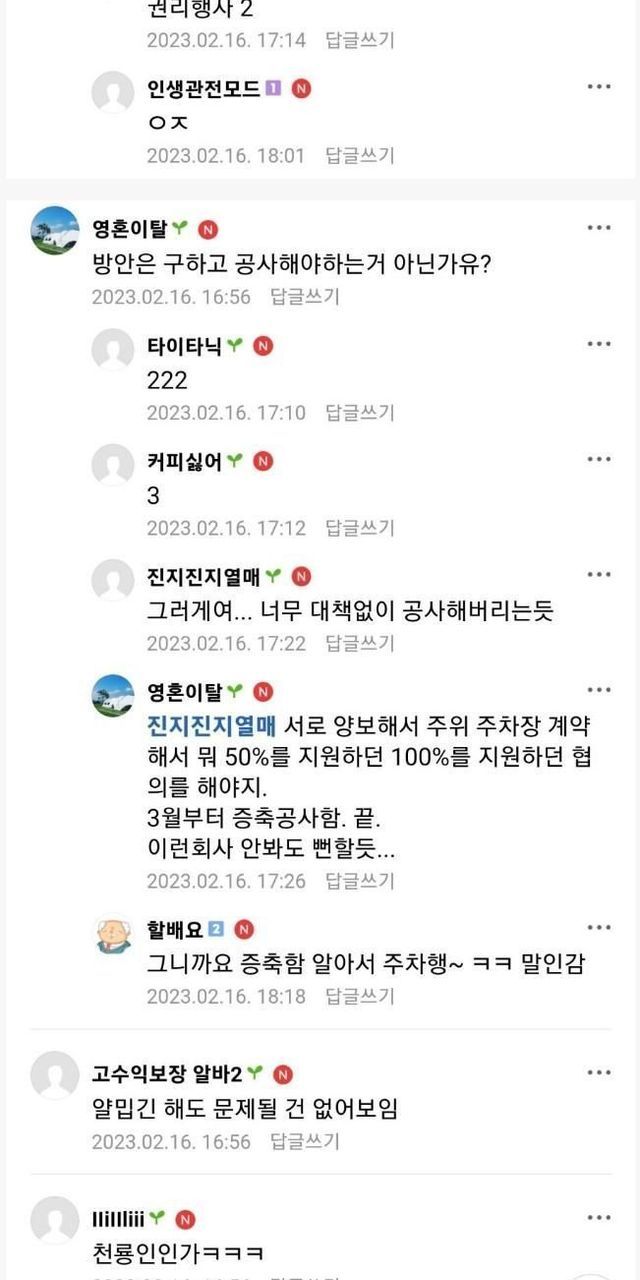Viewport: 640px width, 1280px height.
Task: Reply to 고수익보장 알바2's comment
Action: pos(304,1140)
